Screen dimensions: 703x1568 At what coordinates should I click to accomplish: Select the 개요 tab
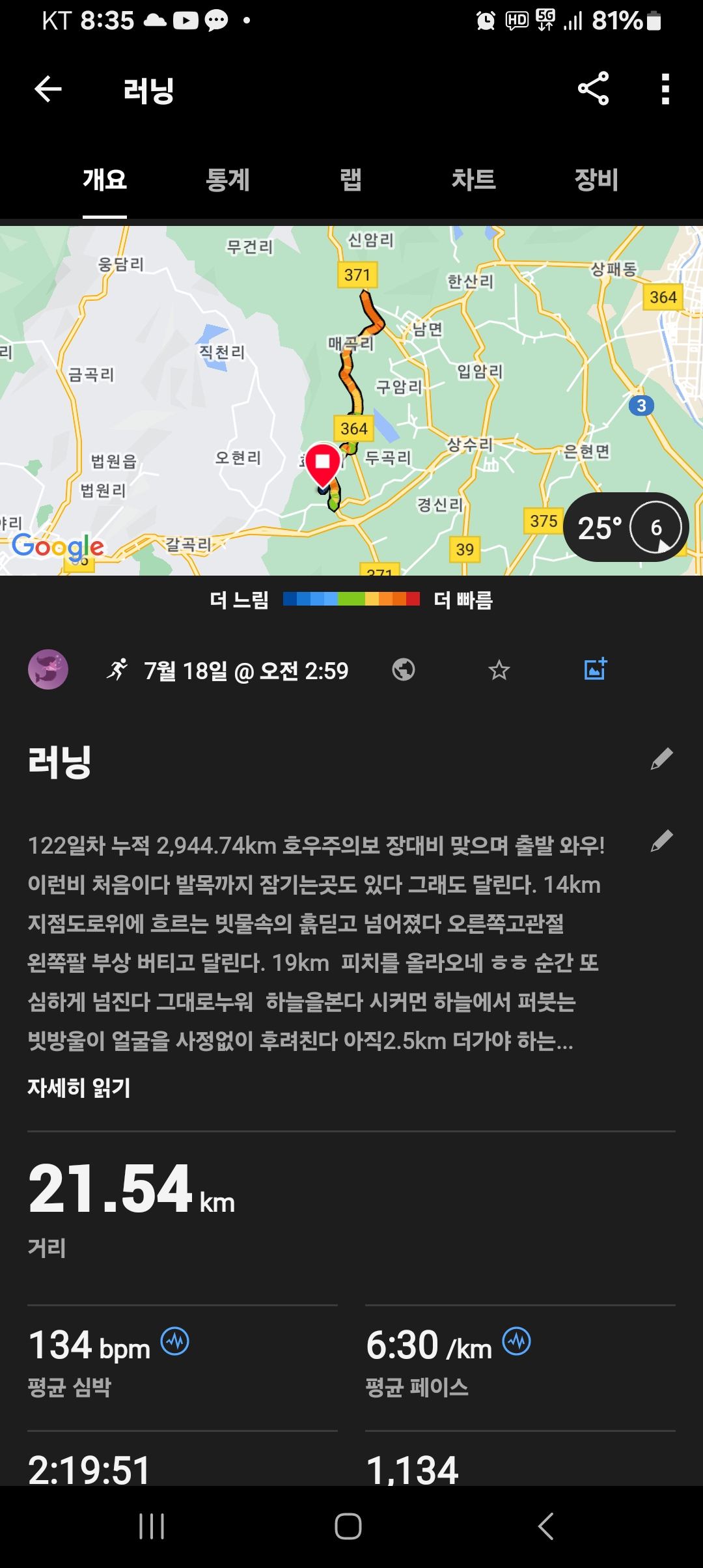pyautogui.click(x=105, y=180)
